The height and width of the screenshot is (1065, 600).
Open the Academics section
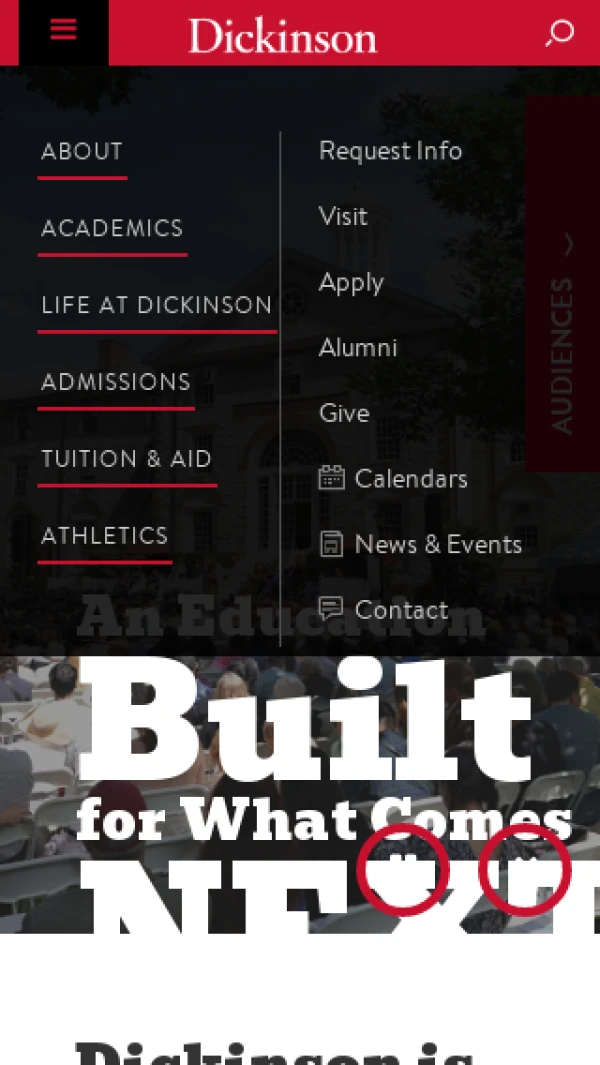click(112, 228)
